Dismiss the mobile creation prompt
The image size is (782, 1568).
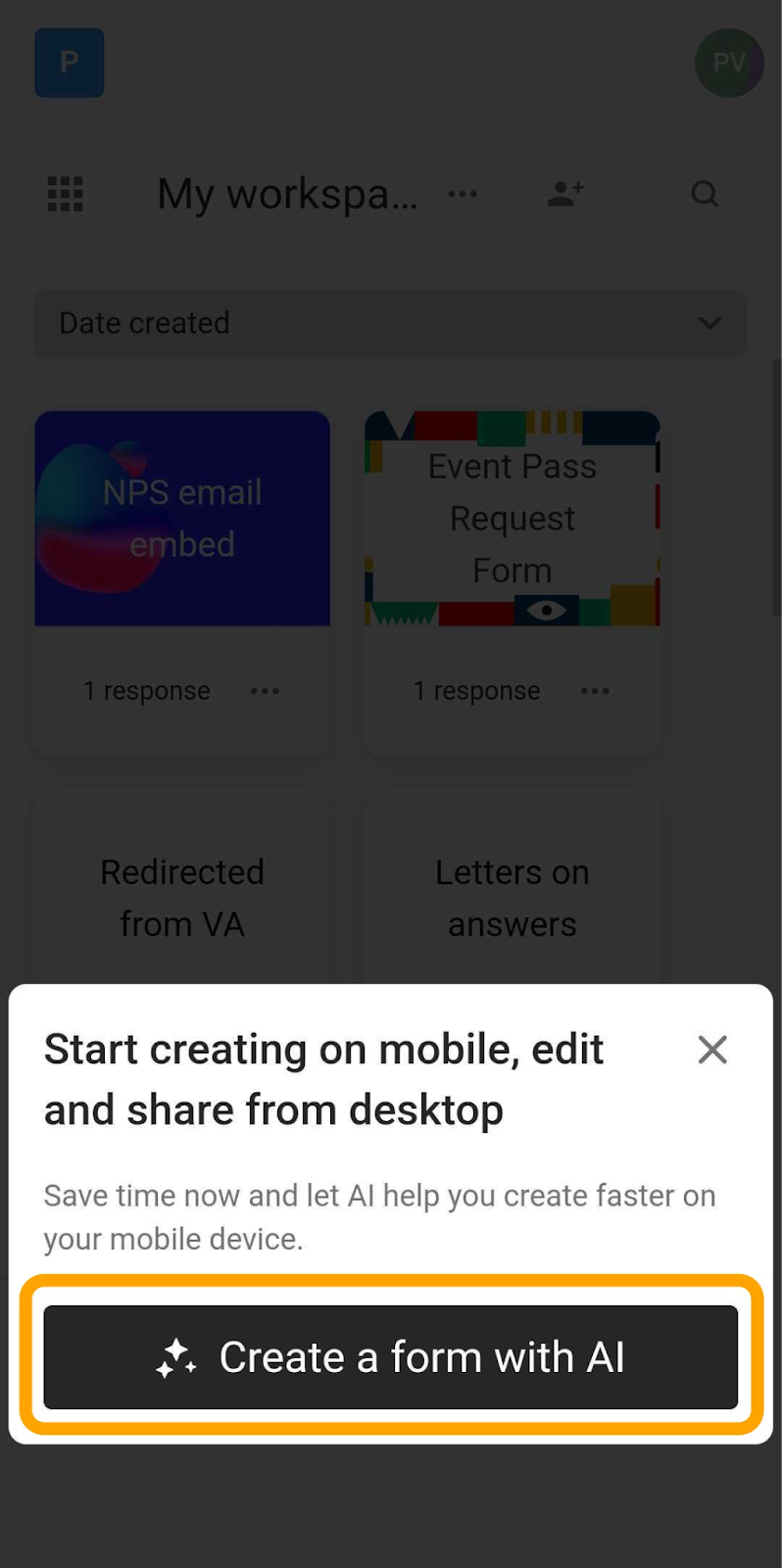(x=712, y=1050)
